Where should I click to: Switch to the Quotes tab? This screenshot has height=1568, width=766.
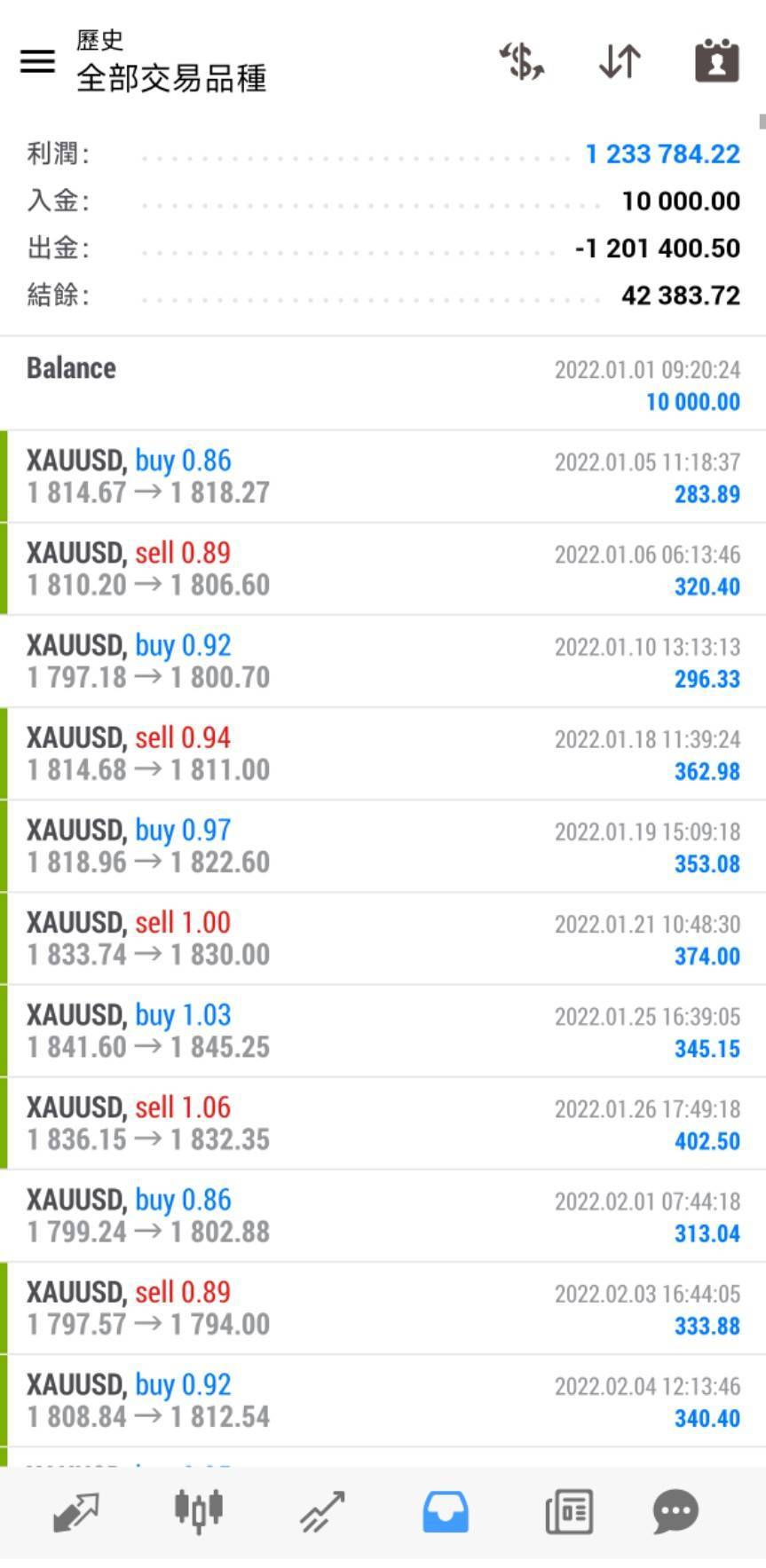[x=75, y=1511]
